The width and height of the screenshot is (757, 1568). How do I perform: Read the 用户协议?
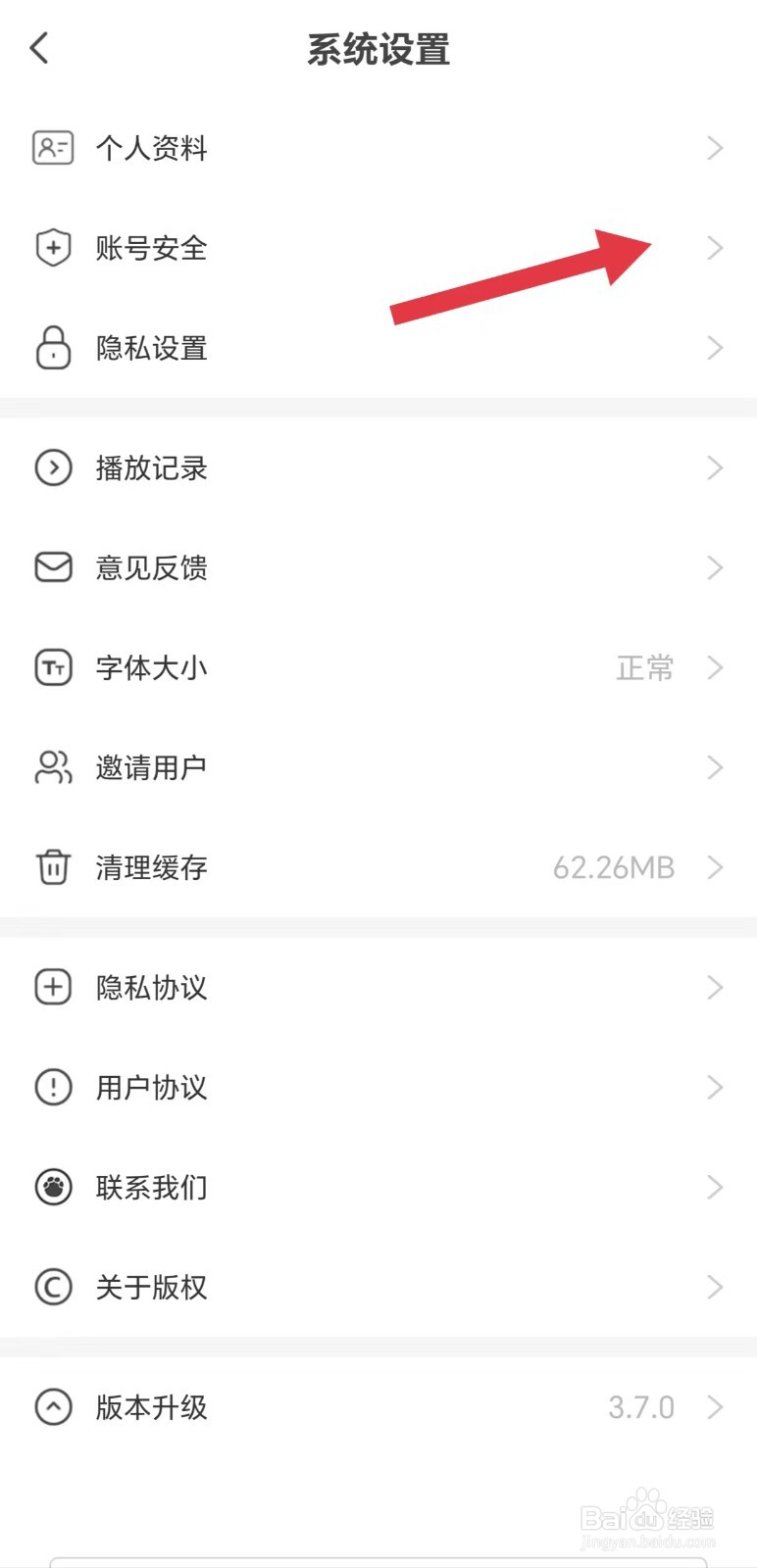coord(378,1087)
